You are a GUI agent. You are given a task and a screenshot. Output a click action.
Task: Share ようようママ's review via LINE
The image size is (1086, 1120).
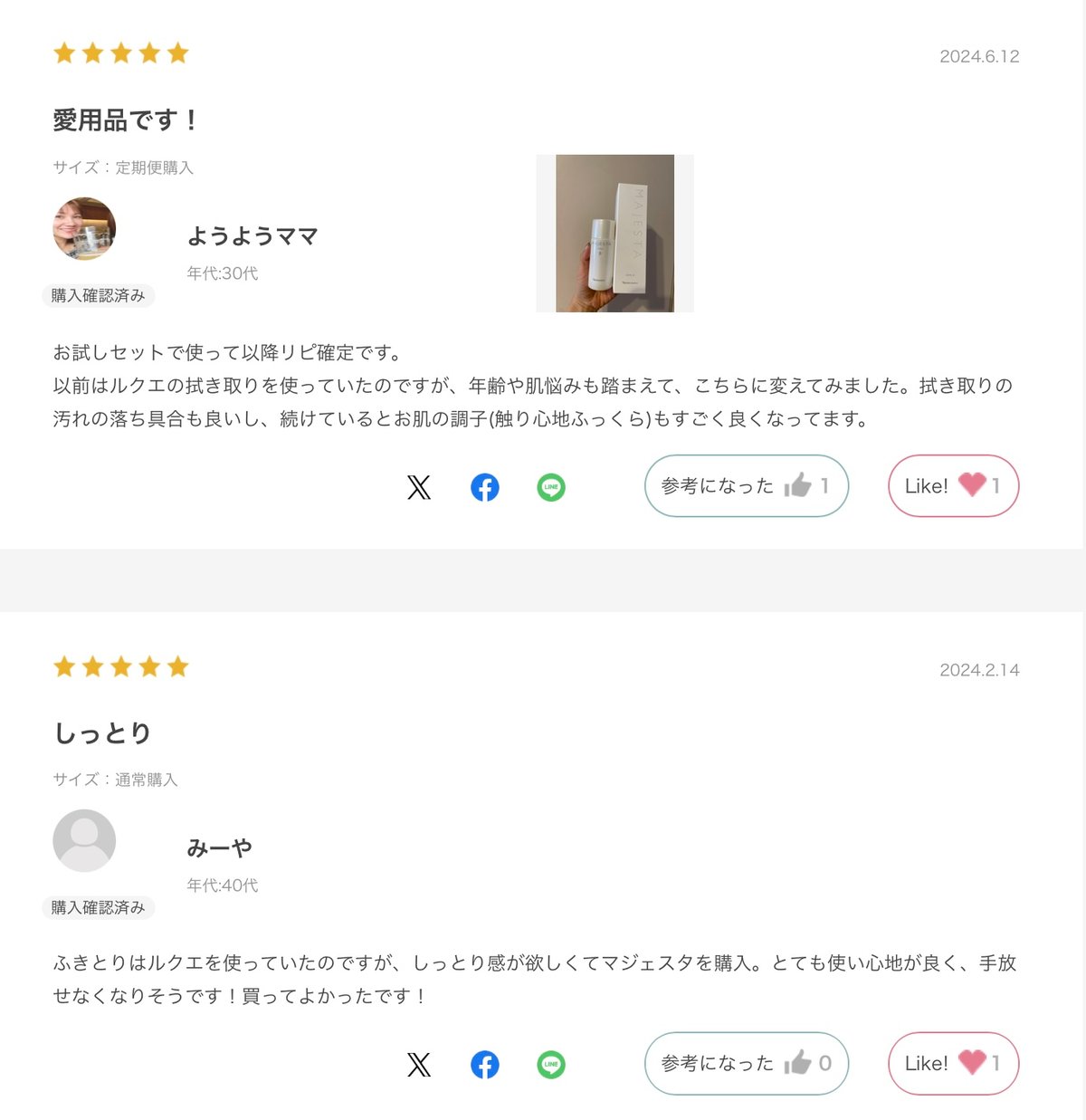[x=551, y=487]
